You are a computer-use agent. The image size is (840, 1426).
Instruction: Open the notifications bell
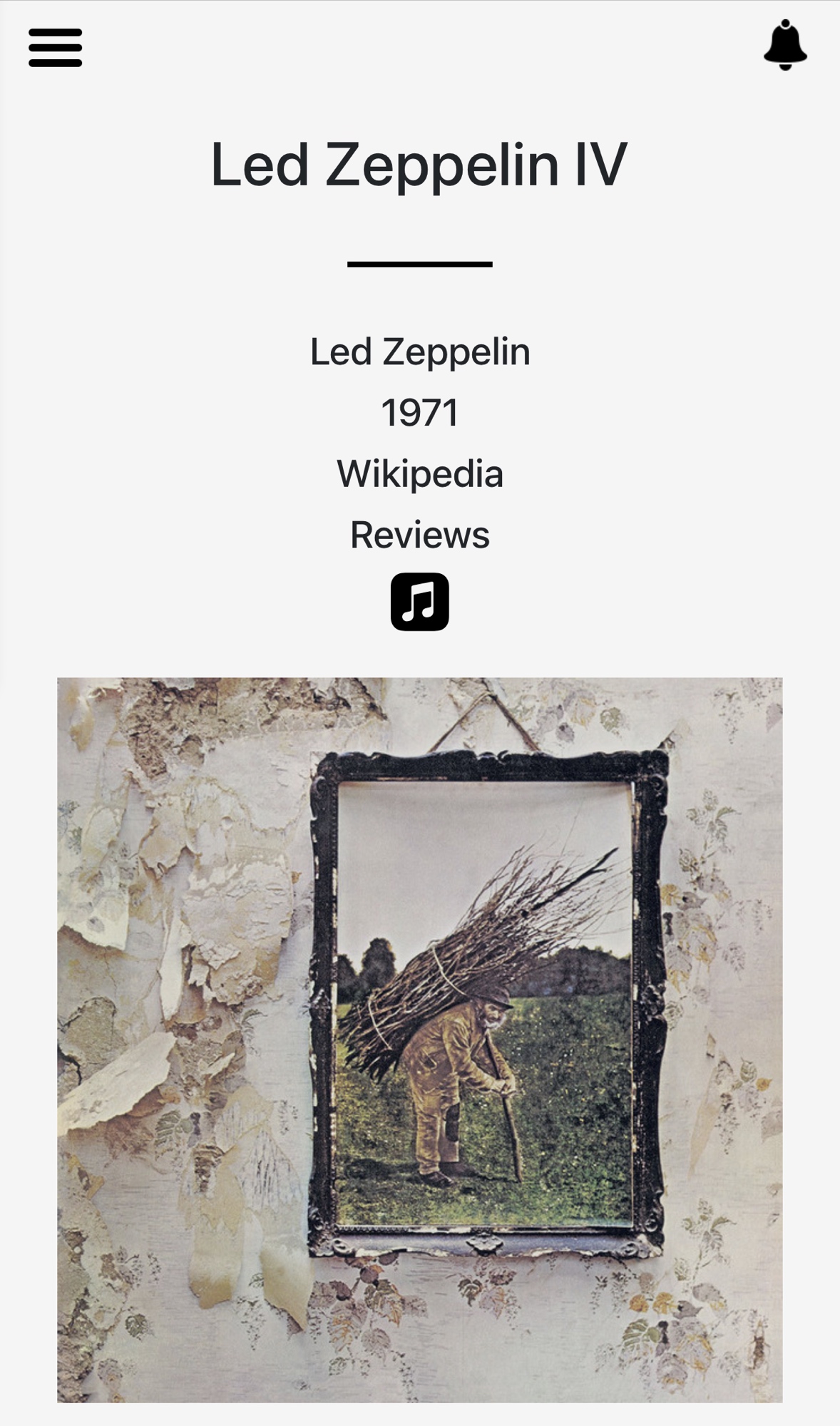point(785,45)
